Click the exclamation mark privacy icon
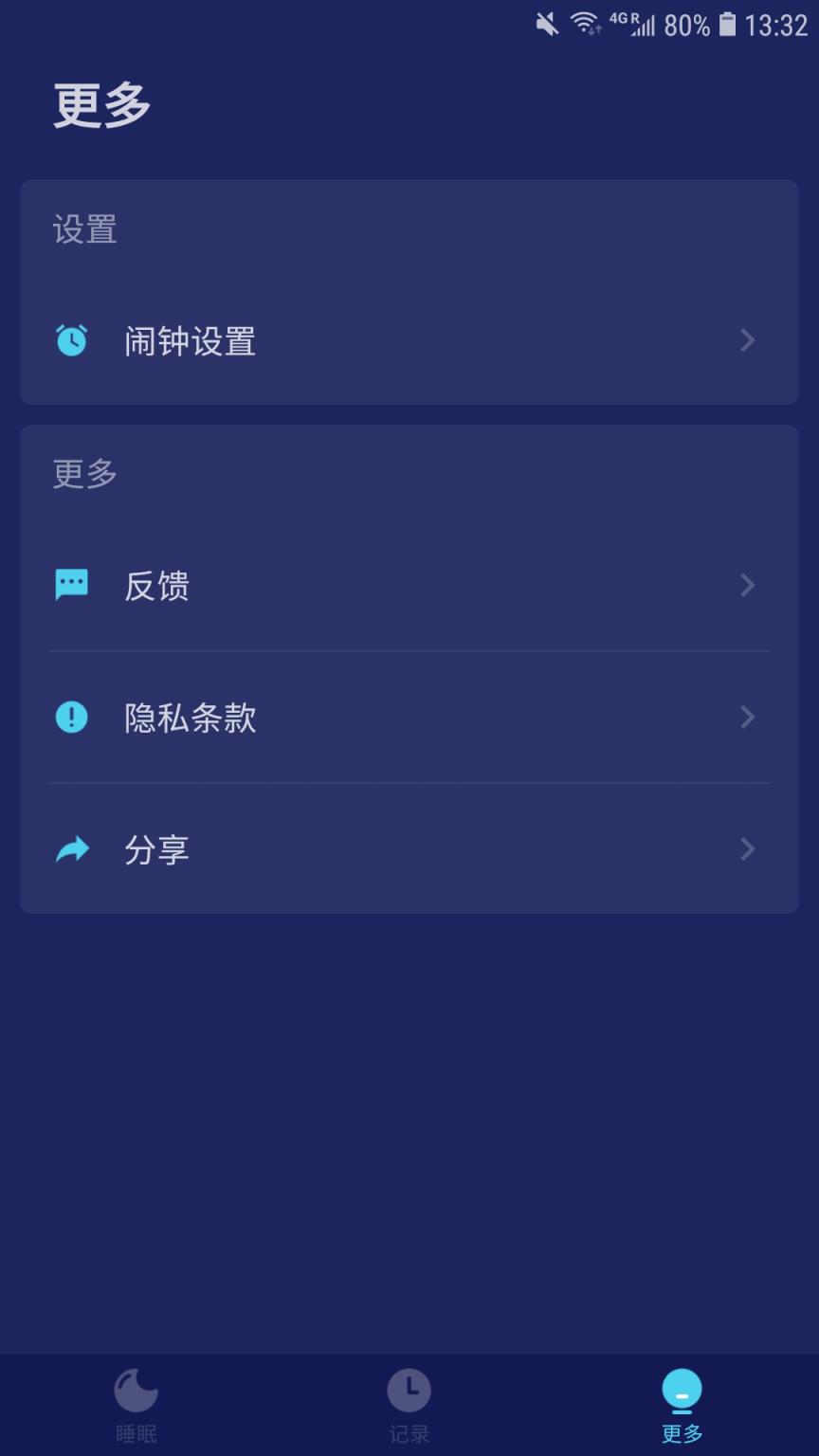Screen dimensions: 819x1456 [70, 718]
